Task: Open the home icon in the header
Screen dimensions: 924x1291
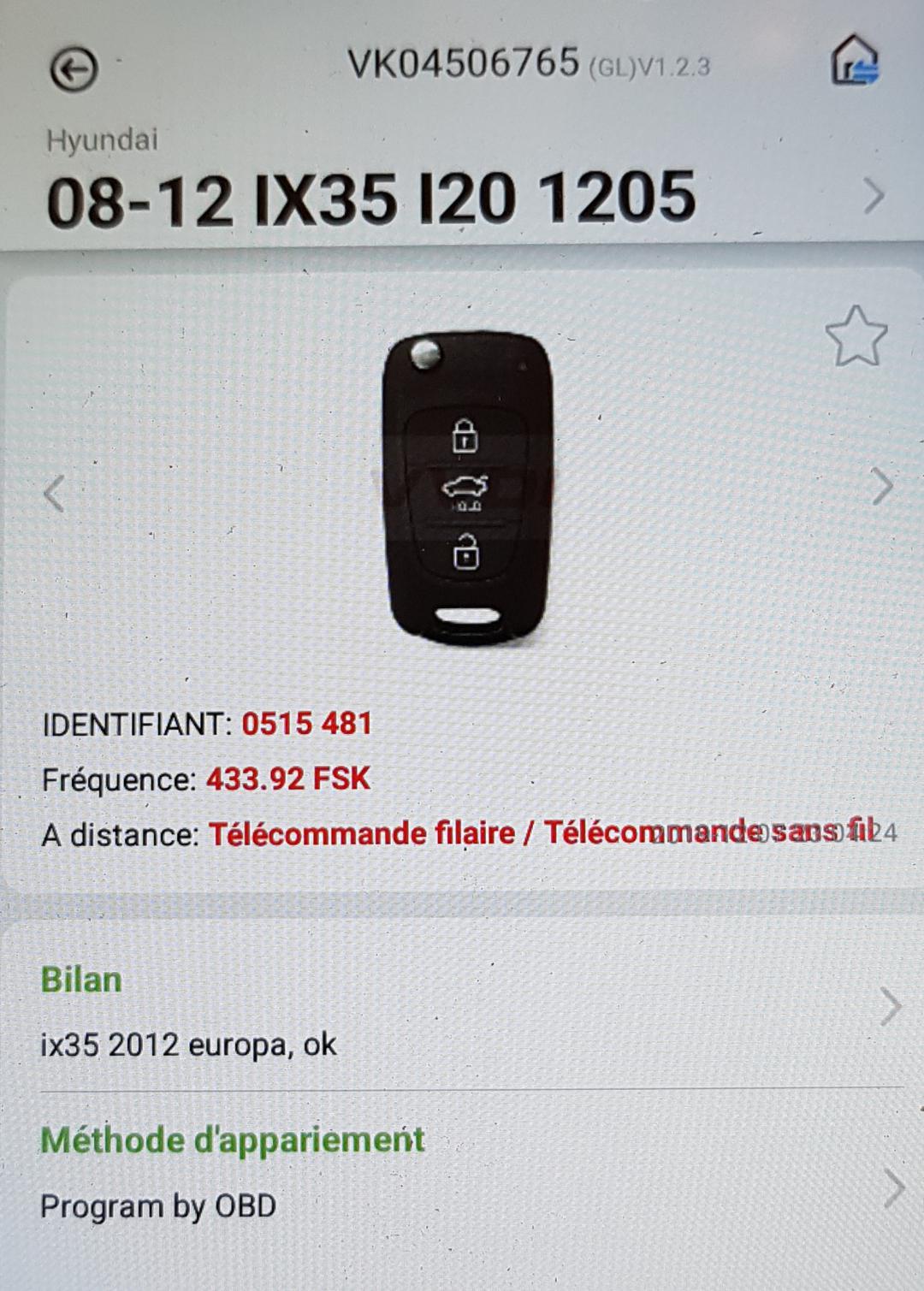Action: pos(855,61)
